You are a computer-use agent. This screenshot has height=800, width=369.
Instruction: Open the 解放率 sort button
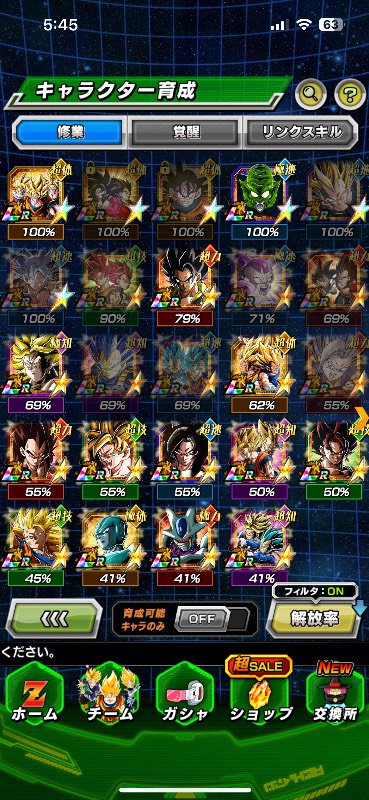[x=315, y=618]
